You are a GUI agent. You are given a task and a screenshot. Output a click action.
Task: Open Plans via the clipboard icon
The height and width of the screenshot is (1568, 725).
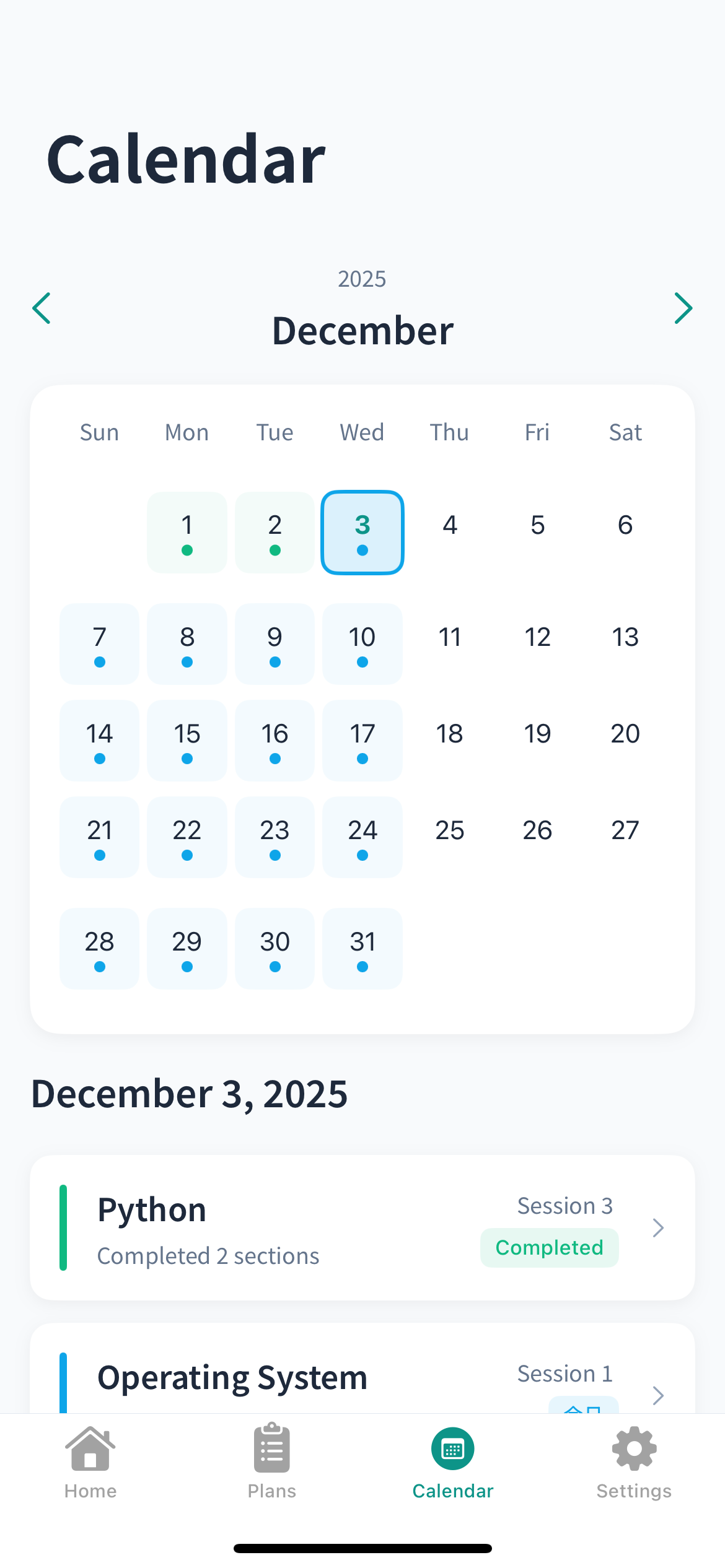(x=271, y=1449)
